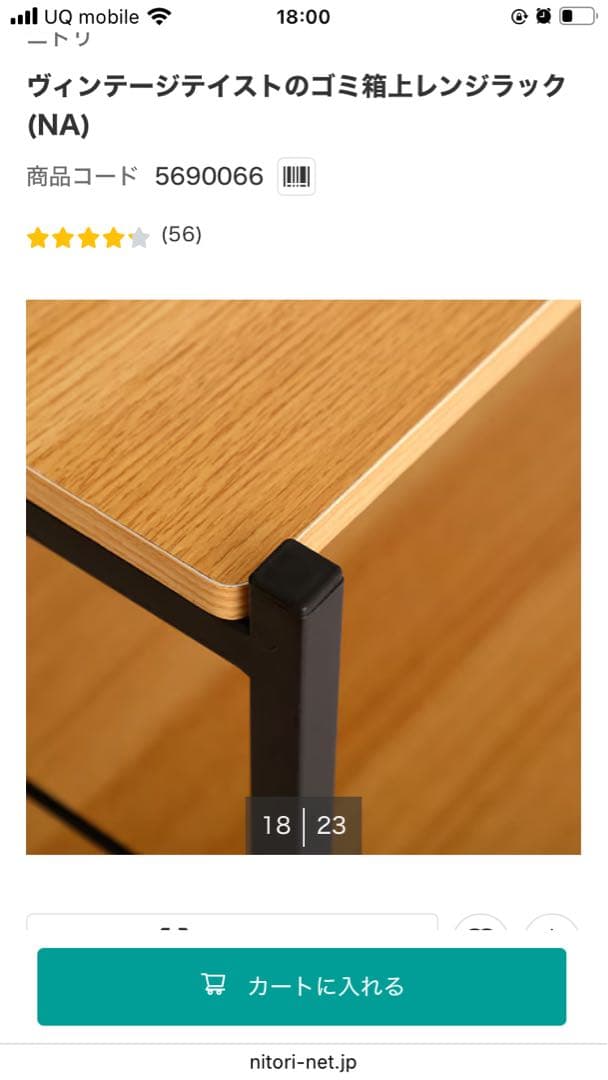Open the barcode icon beside the product code
Viewport: 608px width, 1080px height.
click(x=296, y=177)
